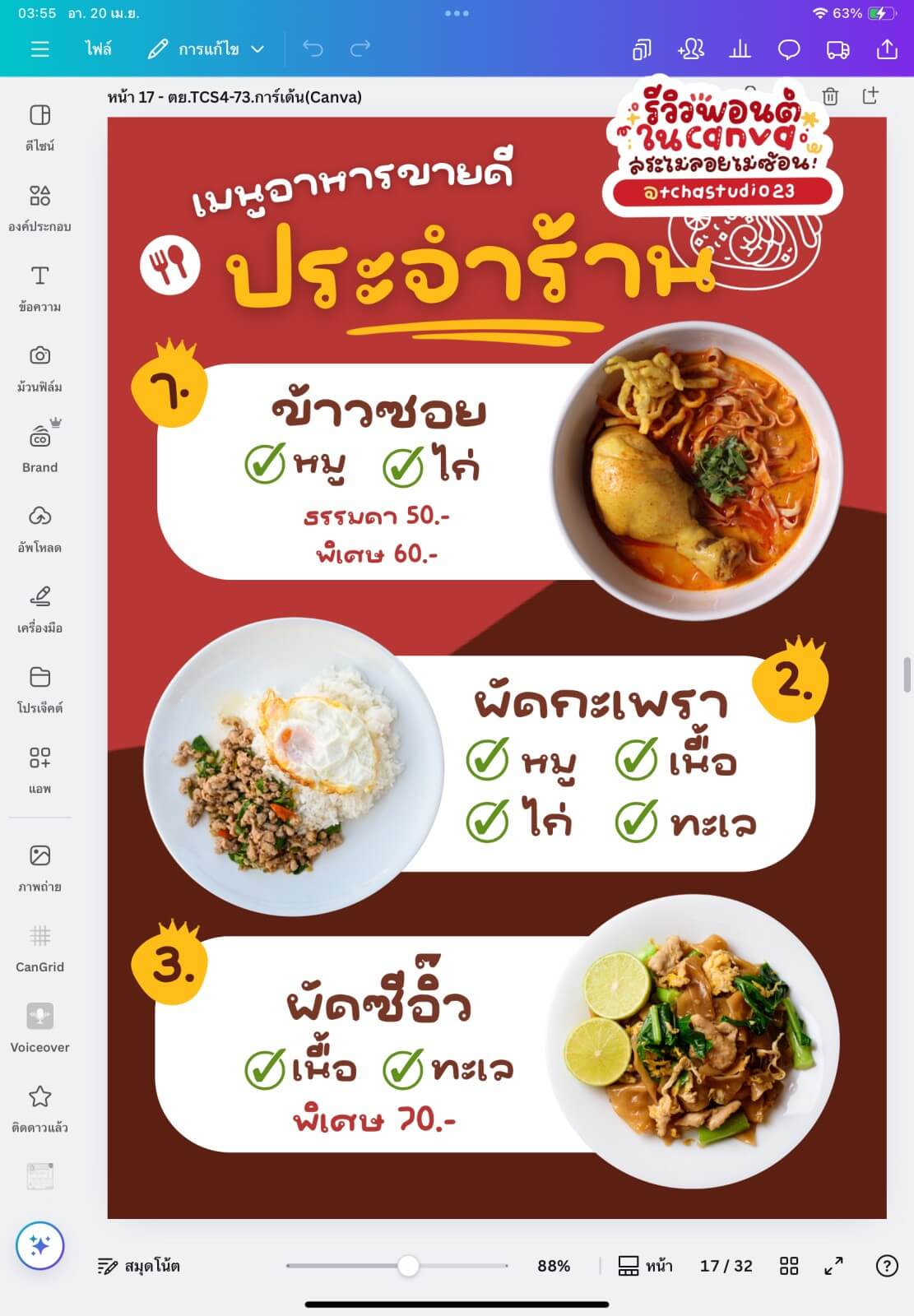Redo the last action
Image resolution: width=914 pixels, height=1316 pixels.
coord(360,49)
